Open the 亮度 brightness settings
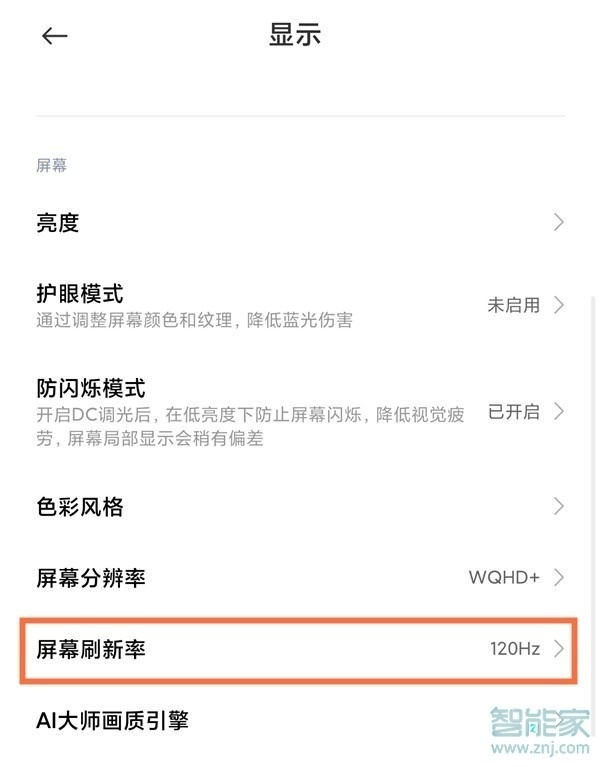This screenshot has width=600, height=767. click(300, 223)
